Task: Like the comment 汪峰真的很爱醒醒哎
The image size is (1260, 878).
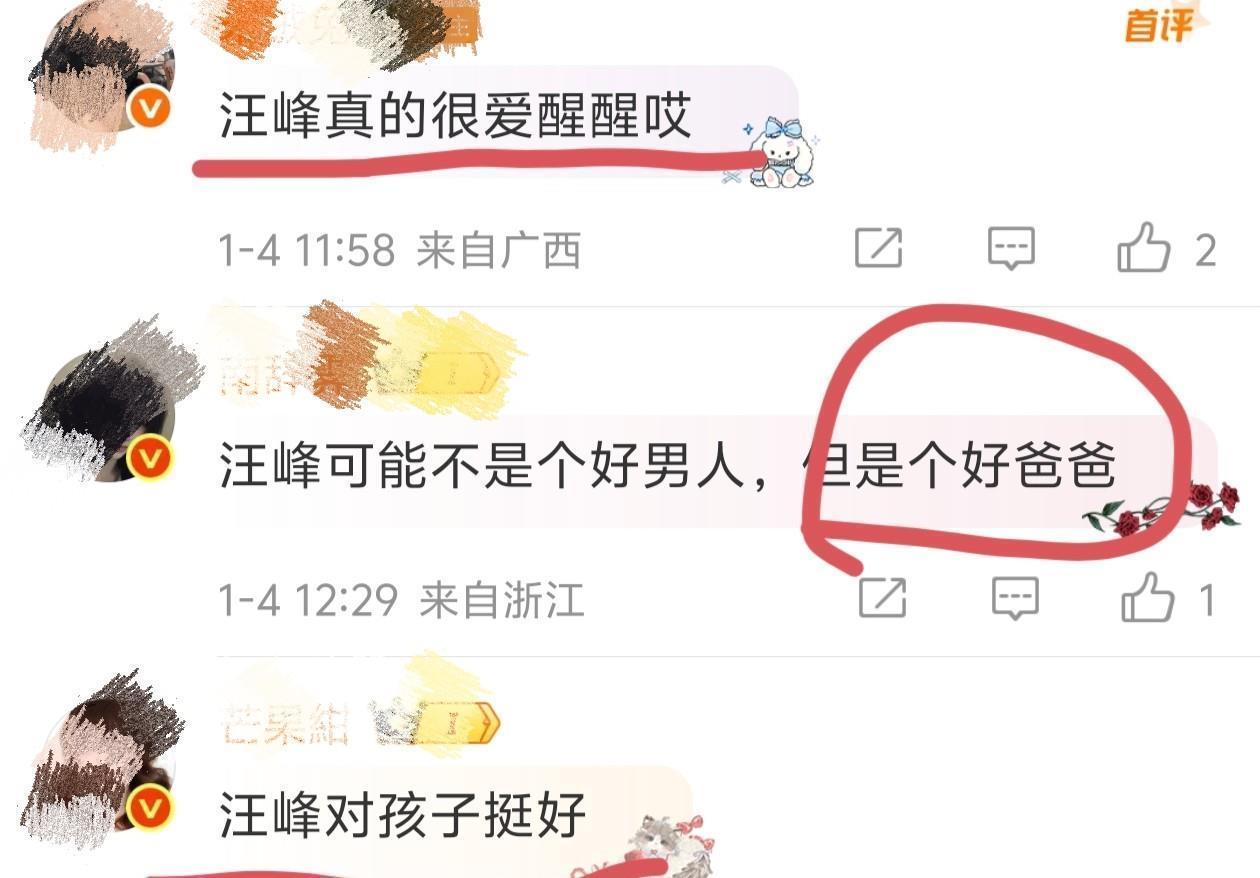Action: pyautogui.click(x=1144, y=247)
